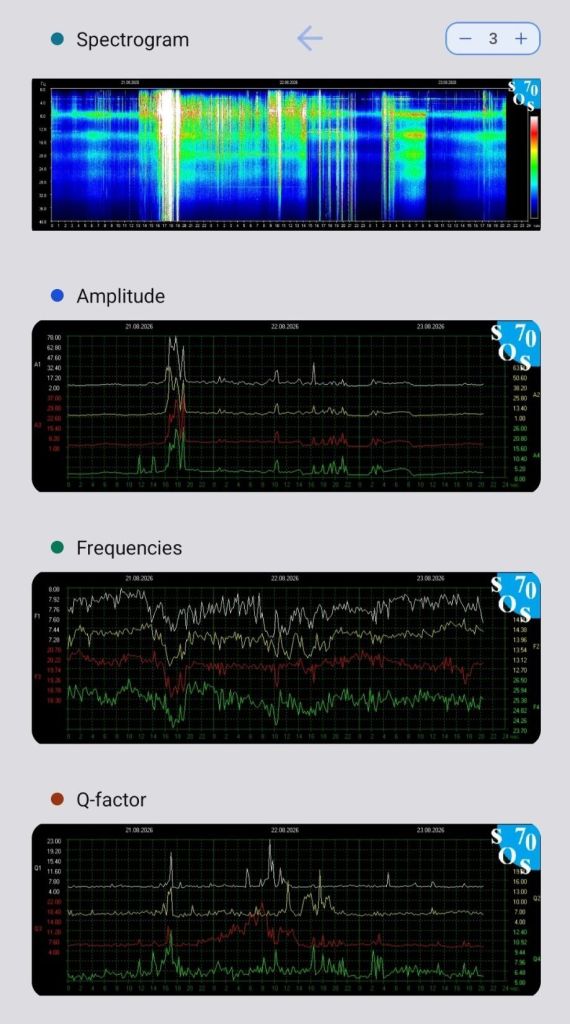Increase the day count with plus

pos(520,39)
